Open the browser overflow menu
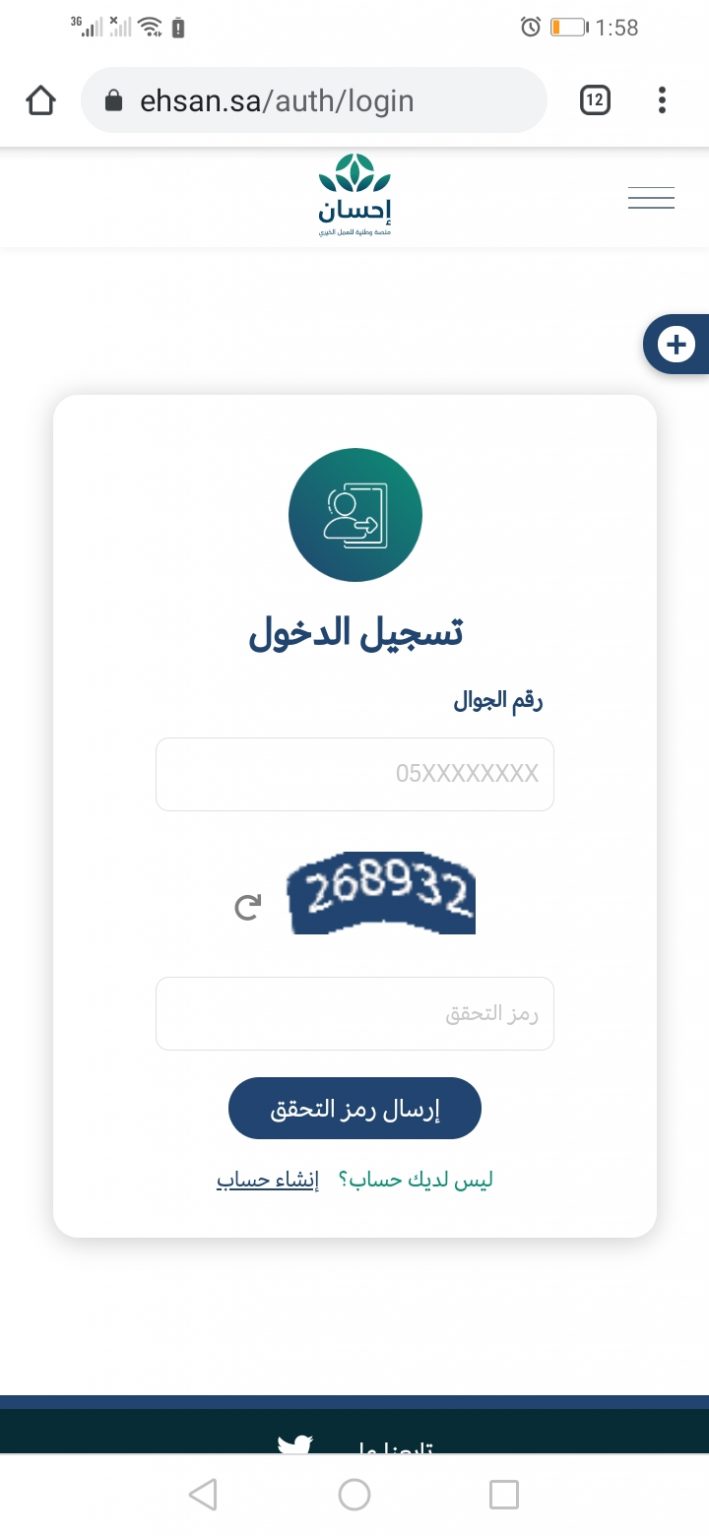 (662, 100)
